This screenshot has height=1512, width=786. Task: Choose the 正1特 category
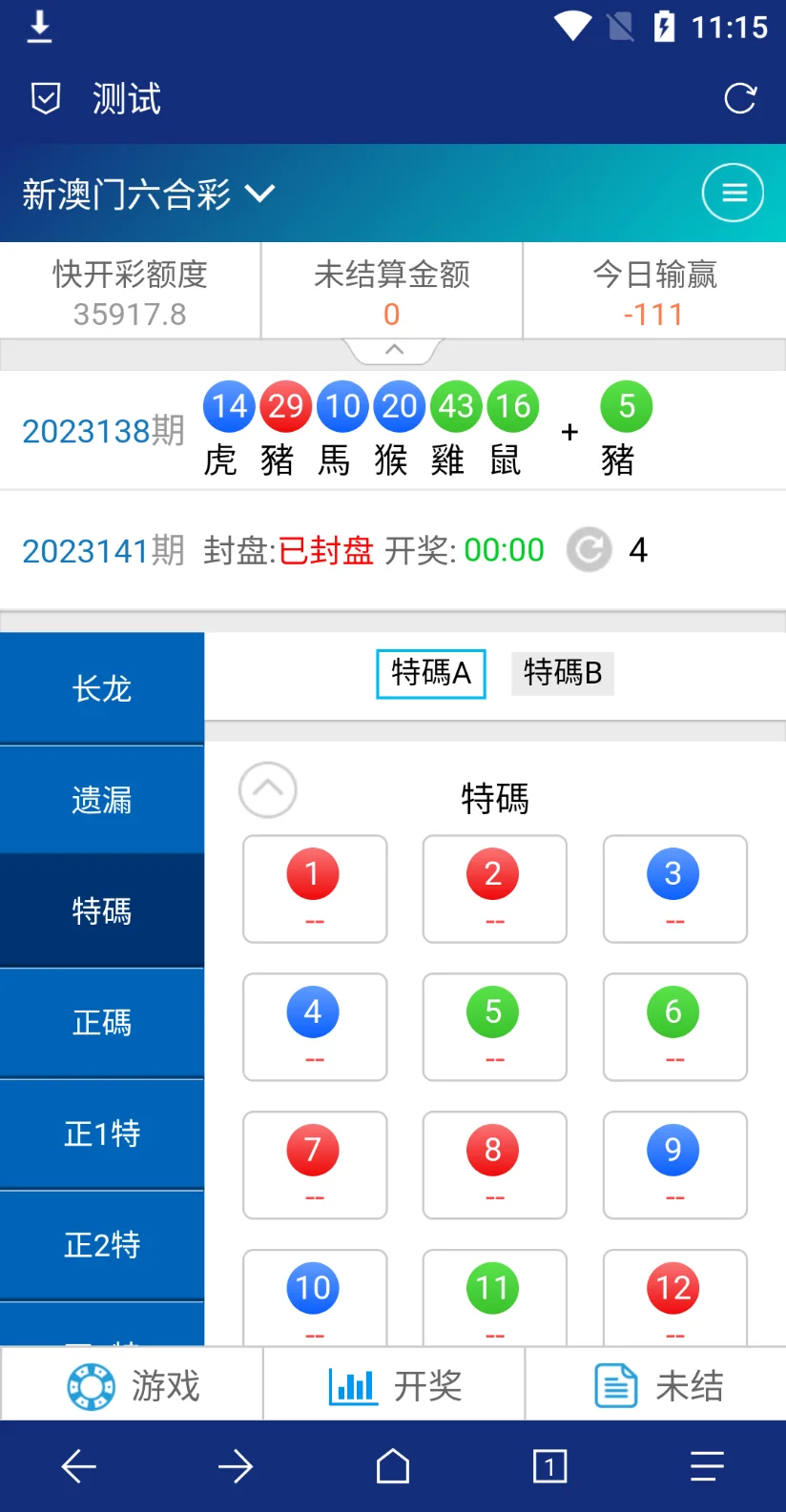pos(101,1134)
